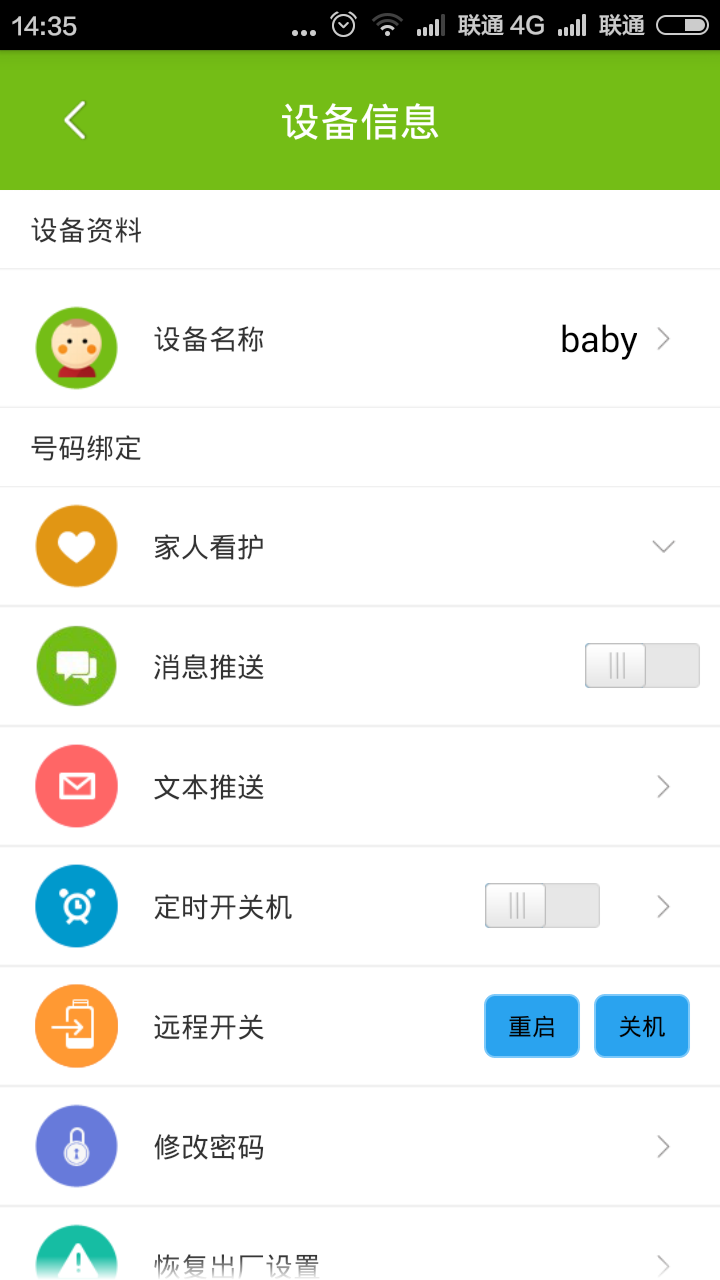This screenshot has width=720, height=1280.
Task: Go back from the 设备信息 page
Action: [x=75, y=121]
